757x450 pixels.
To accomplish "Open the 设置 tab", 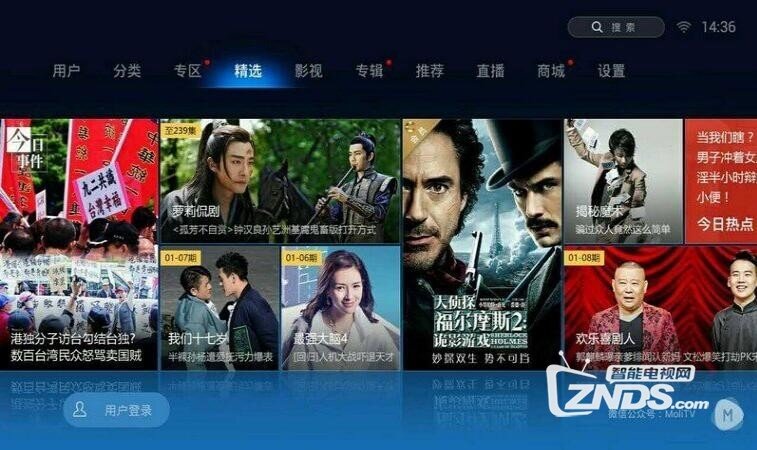I will tap(611, 71).
